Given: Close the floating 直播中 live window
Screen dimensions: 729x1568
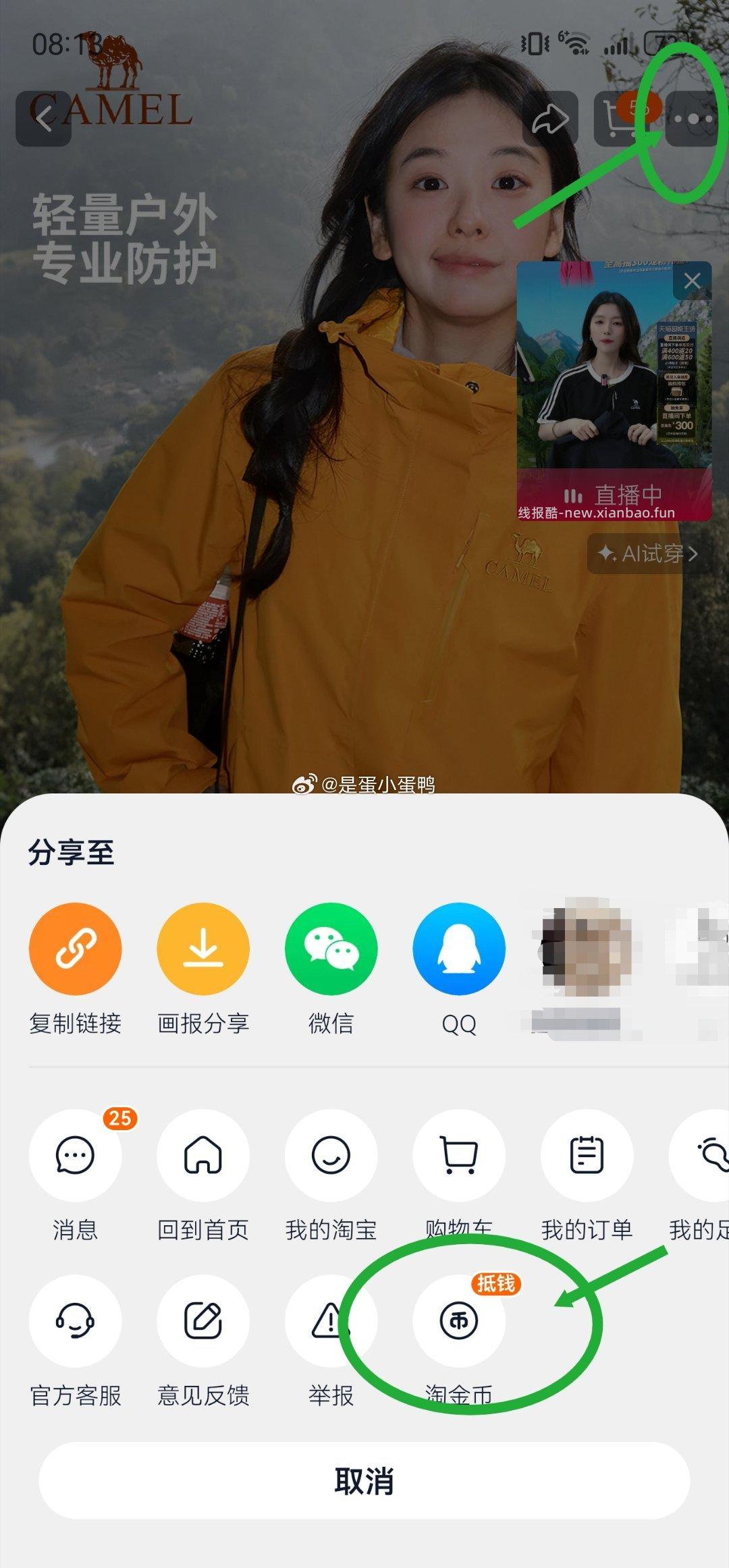Looking at the screenshot, I should coord(692,281).
